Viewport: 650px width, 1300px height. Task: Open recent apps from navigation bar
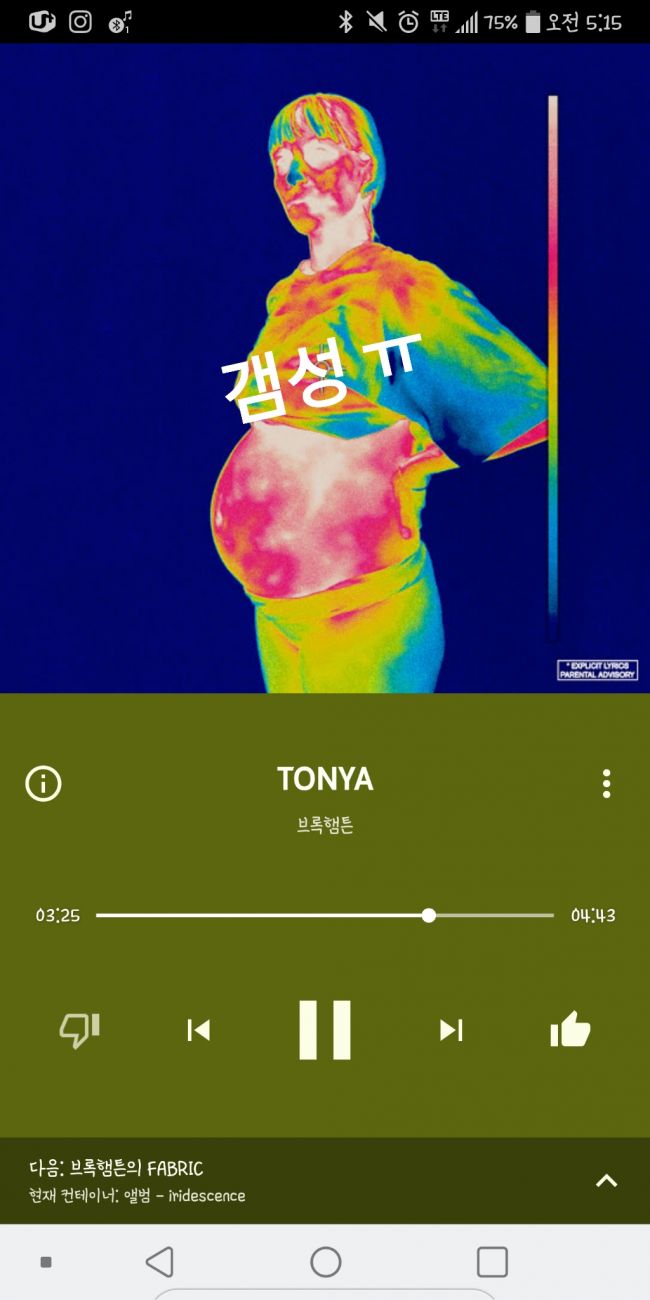492,1262
